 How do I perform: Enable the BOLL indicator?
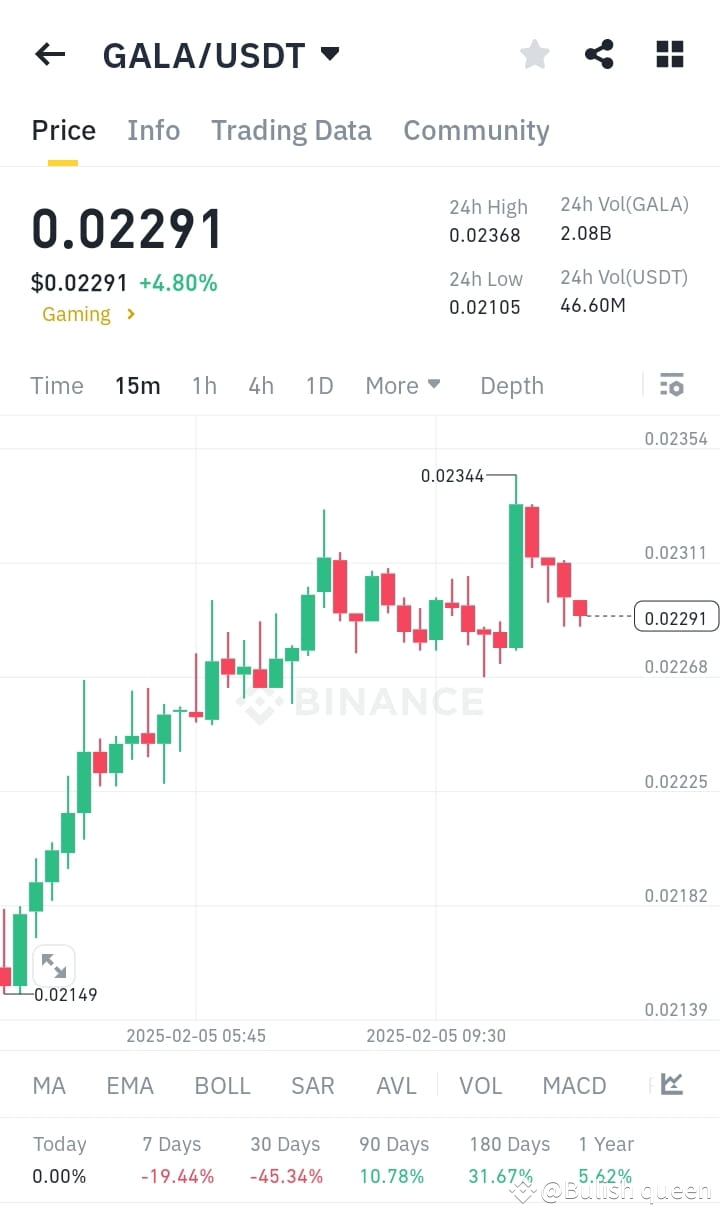(x=222, y=1085)
